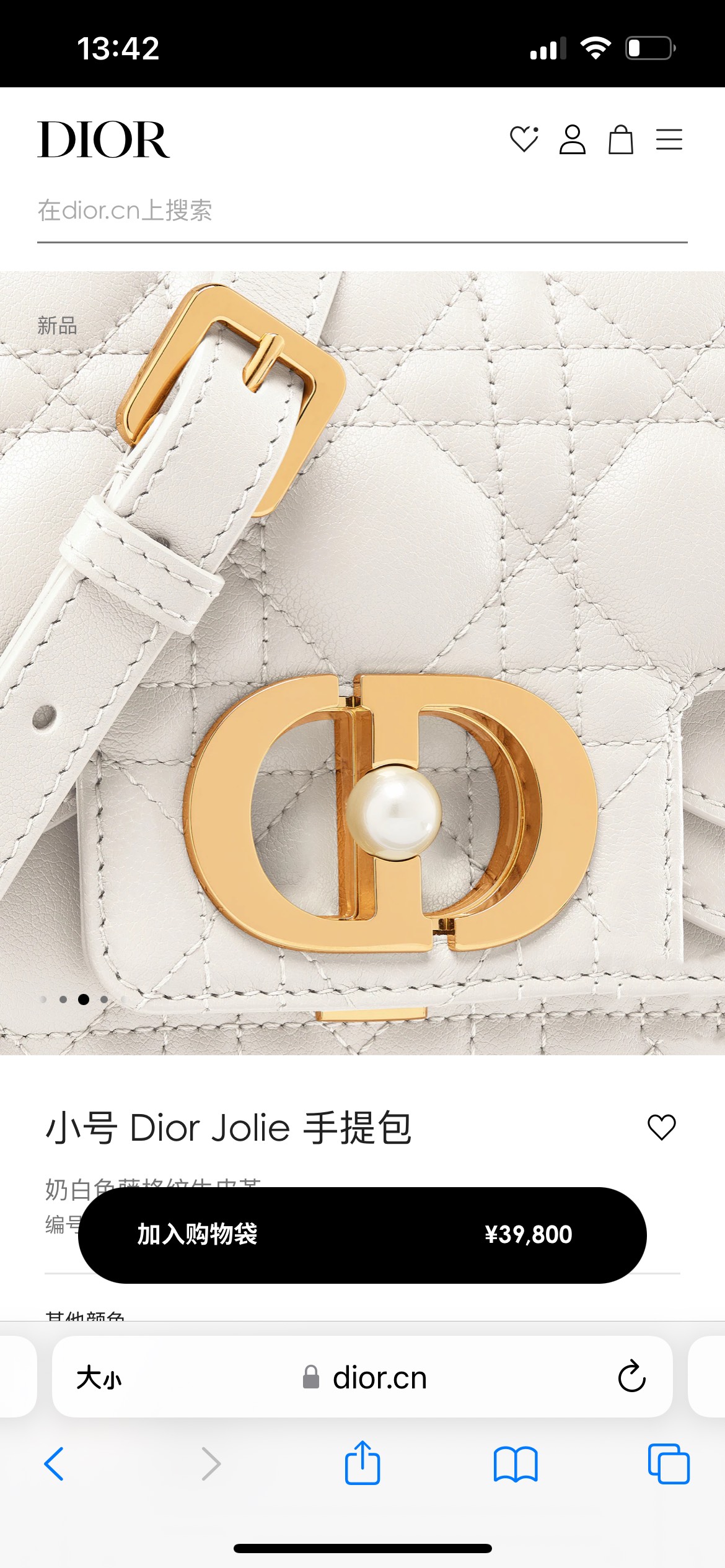725x1568 pixels.
Task: Reload the dior.cn page
Action: [631, 1377]
